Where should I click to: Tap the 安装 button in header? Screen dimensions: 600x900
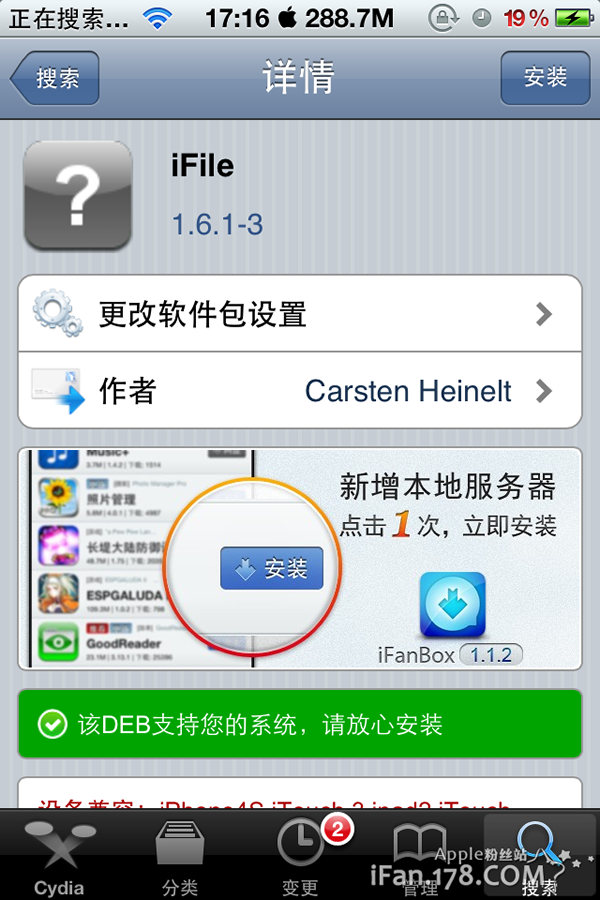point(545,77)
